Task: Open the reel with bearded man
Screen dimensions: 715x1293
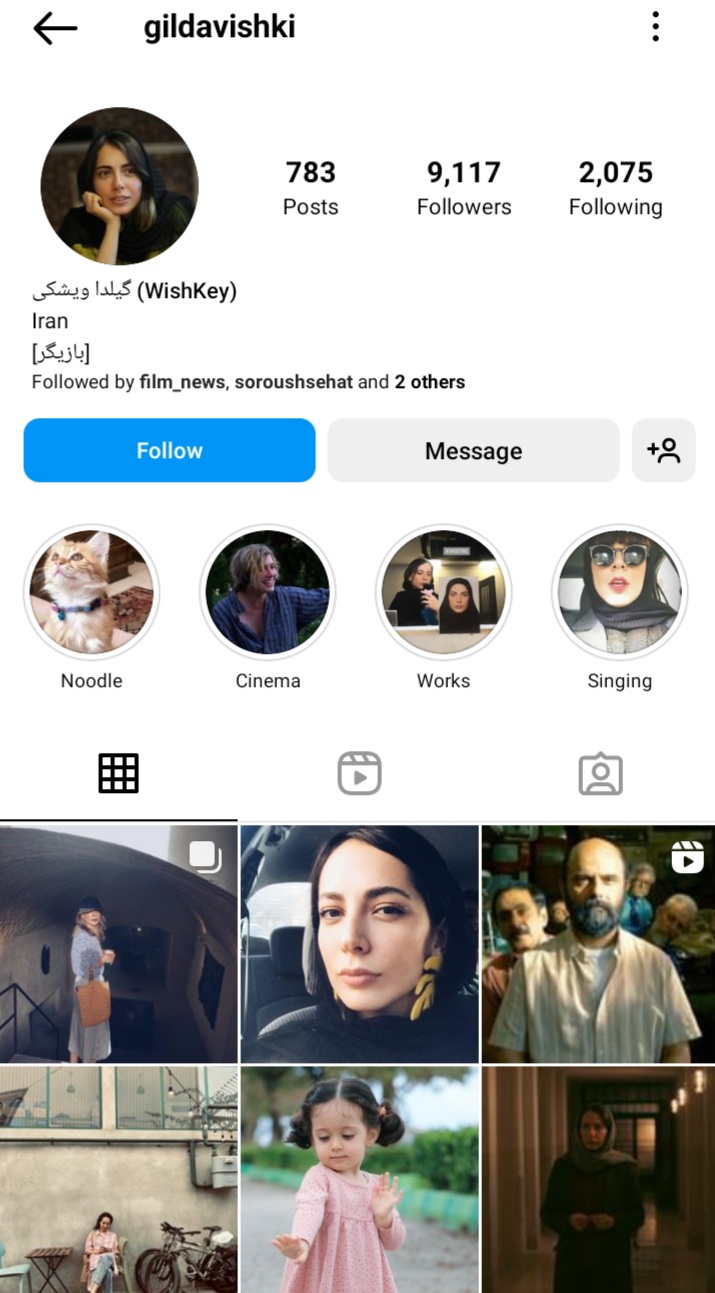Action: [598, 943]
